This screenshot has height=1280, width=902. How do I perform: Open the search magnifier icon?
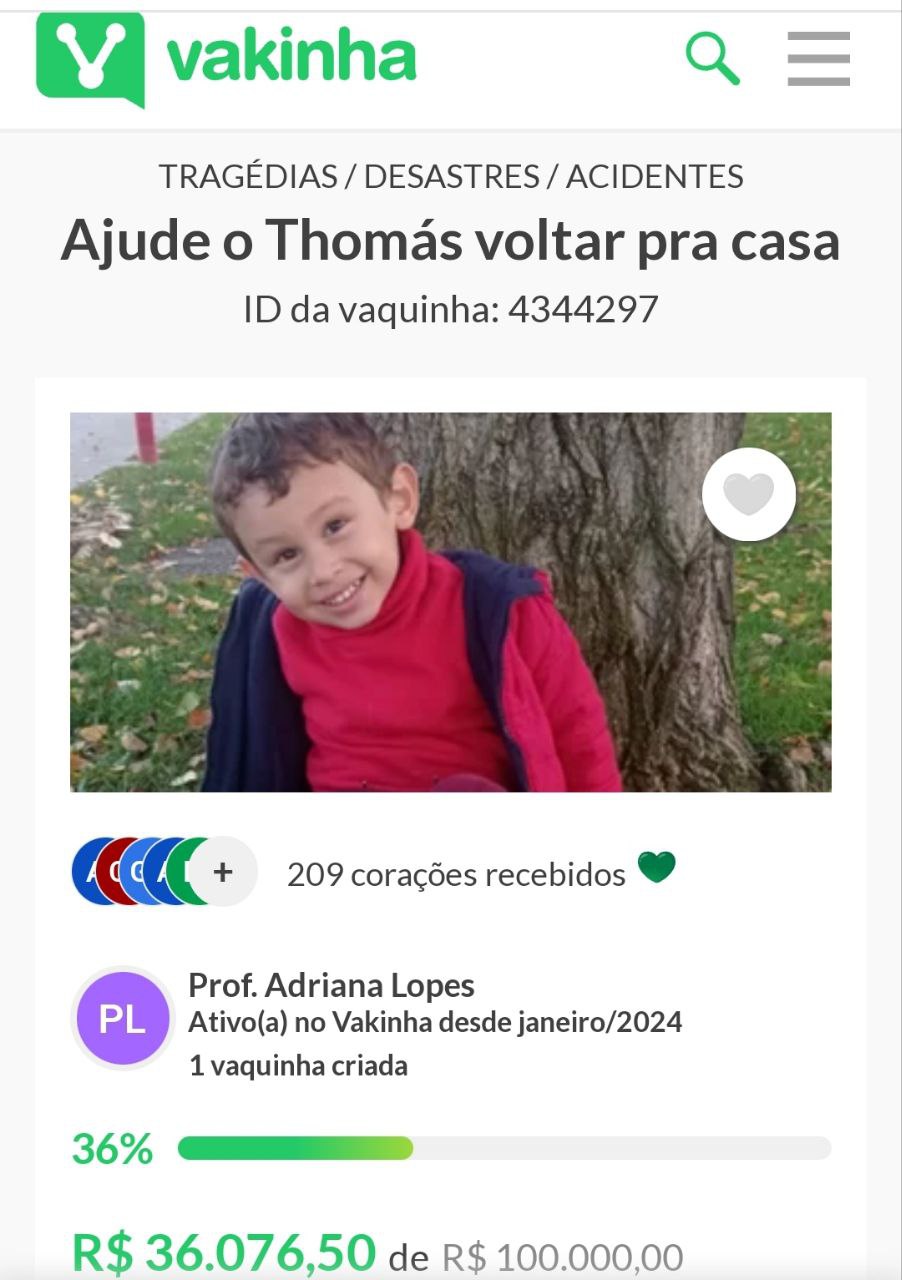[x=712, y=58]
